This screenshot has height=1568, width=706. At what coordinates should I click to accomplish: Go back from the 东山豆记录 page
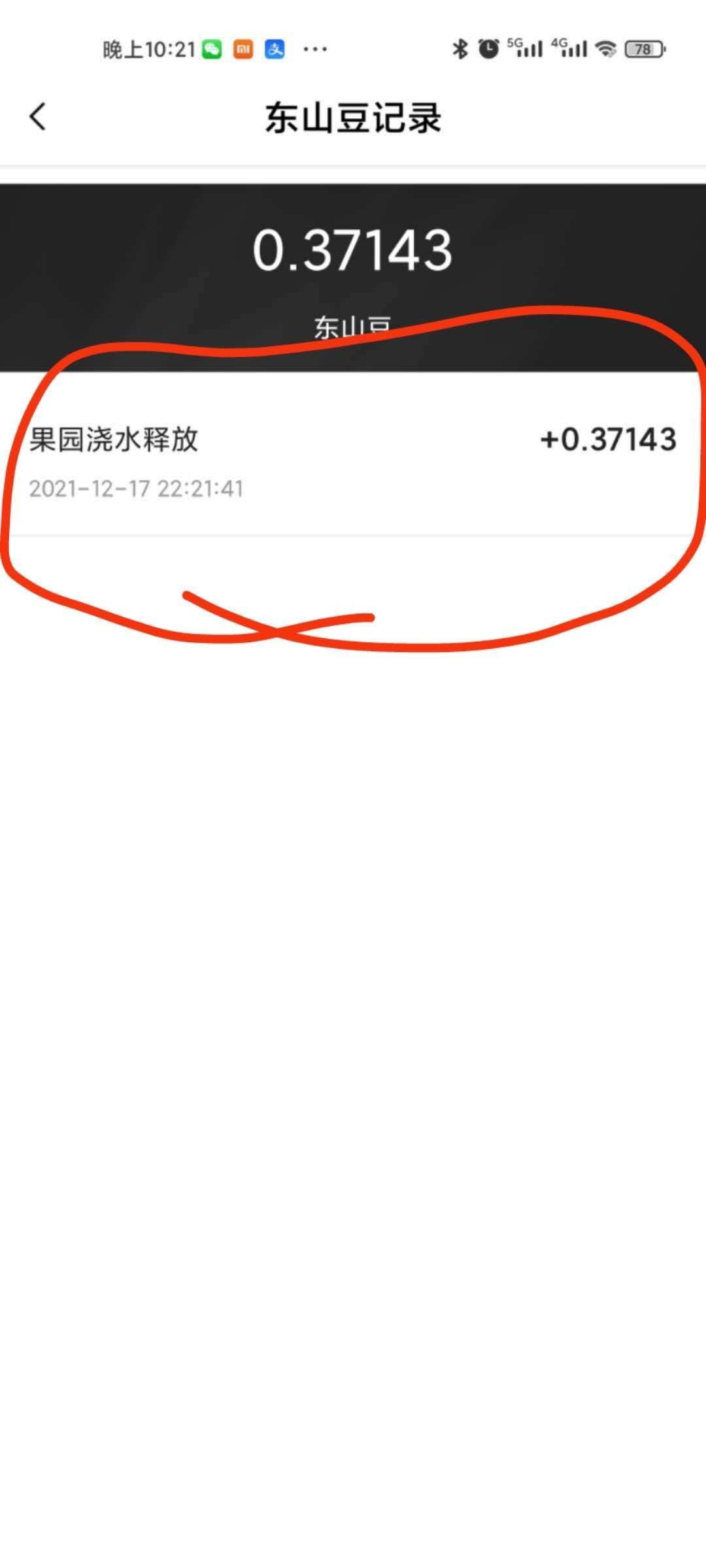click(38, 118)
